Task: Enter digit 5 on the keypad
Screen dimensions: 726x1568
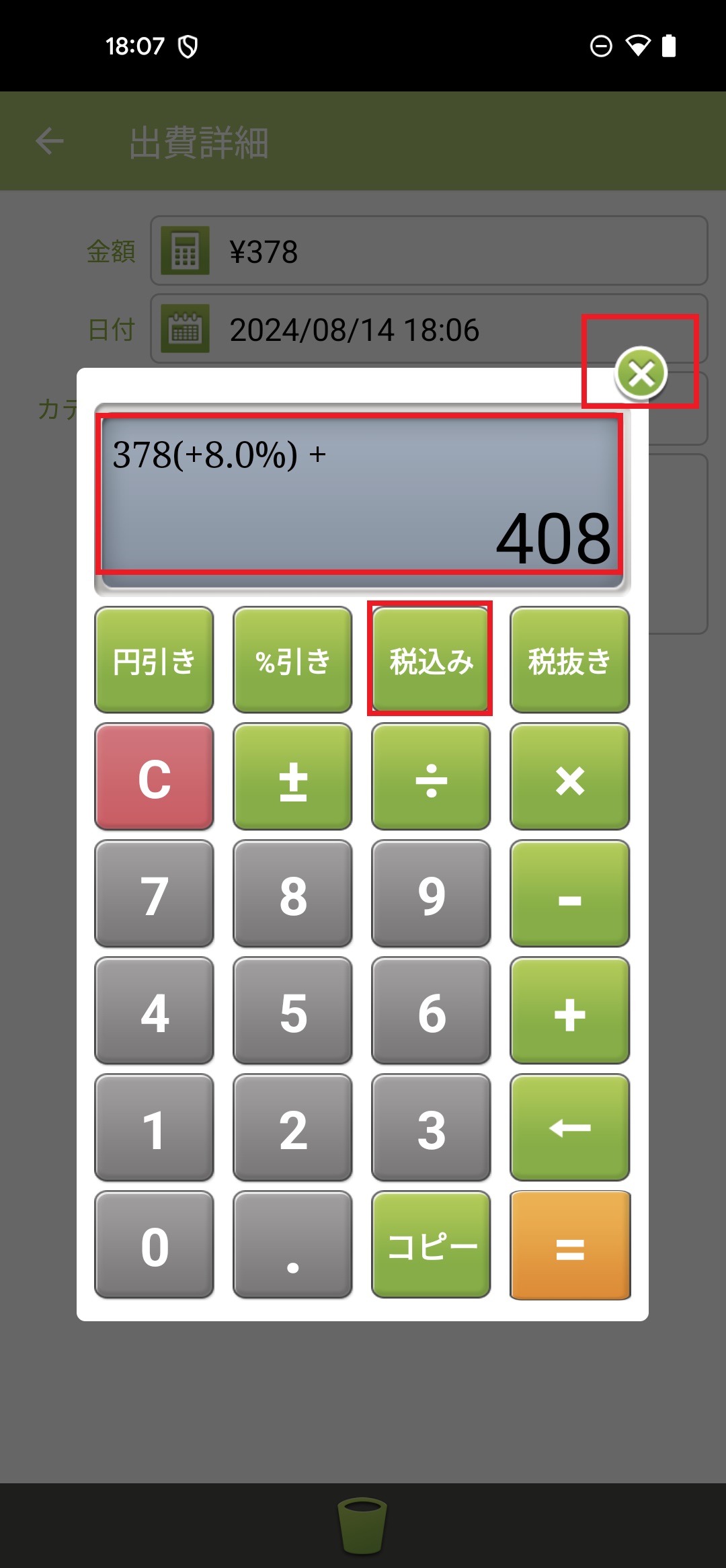Action: 292,1011
